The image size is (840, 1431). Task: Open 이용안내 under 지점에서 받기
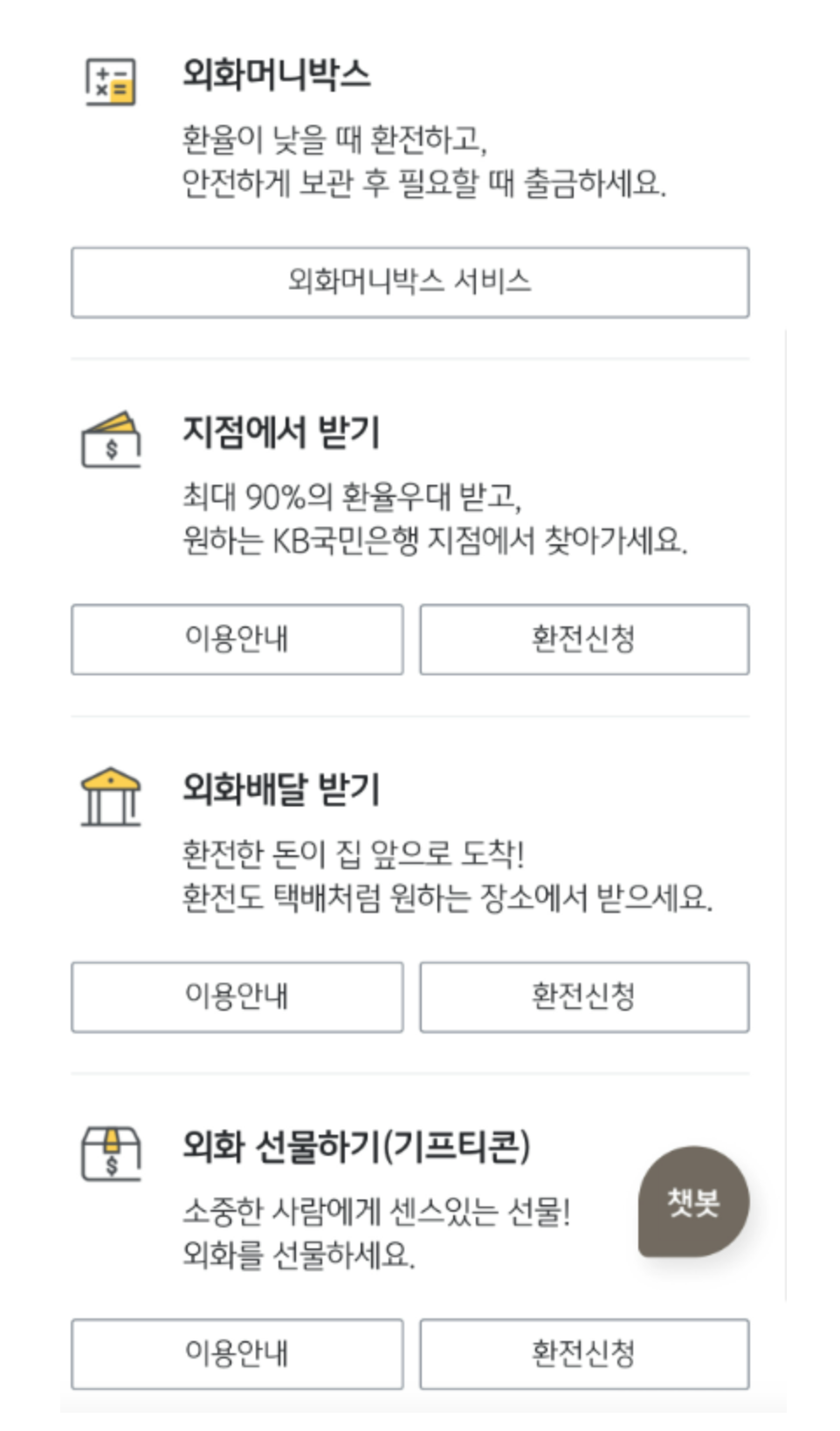coord(238,639)
